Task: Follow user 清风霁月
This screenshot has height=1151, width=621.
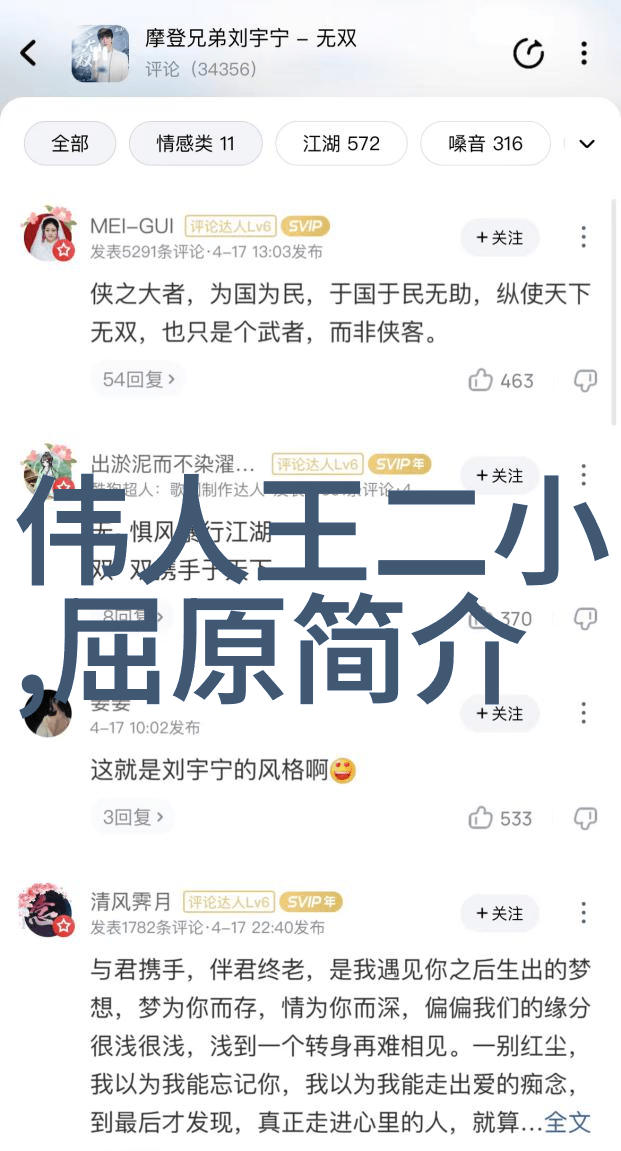Action: click(x=499, y=914)
